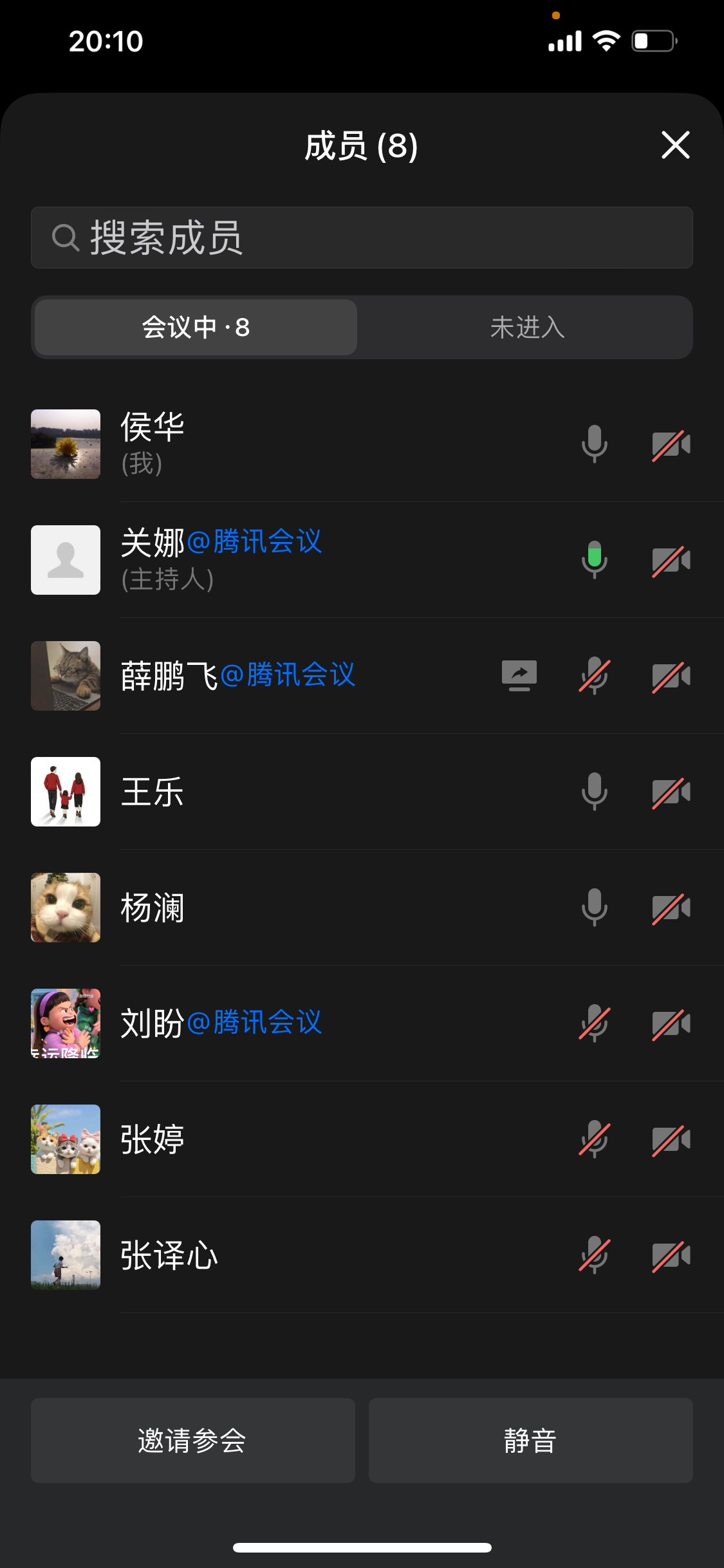Image resolution: width=724 pixels, height=1568 pixels.
Task: Close the members panel
Action: click(675, 145)
